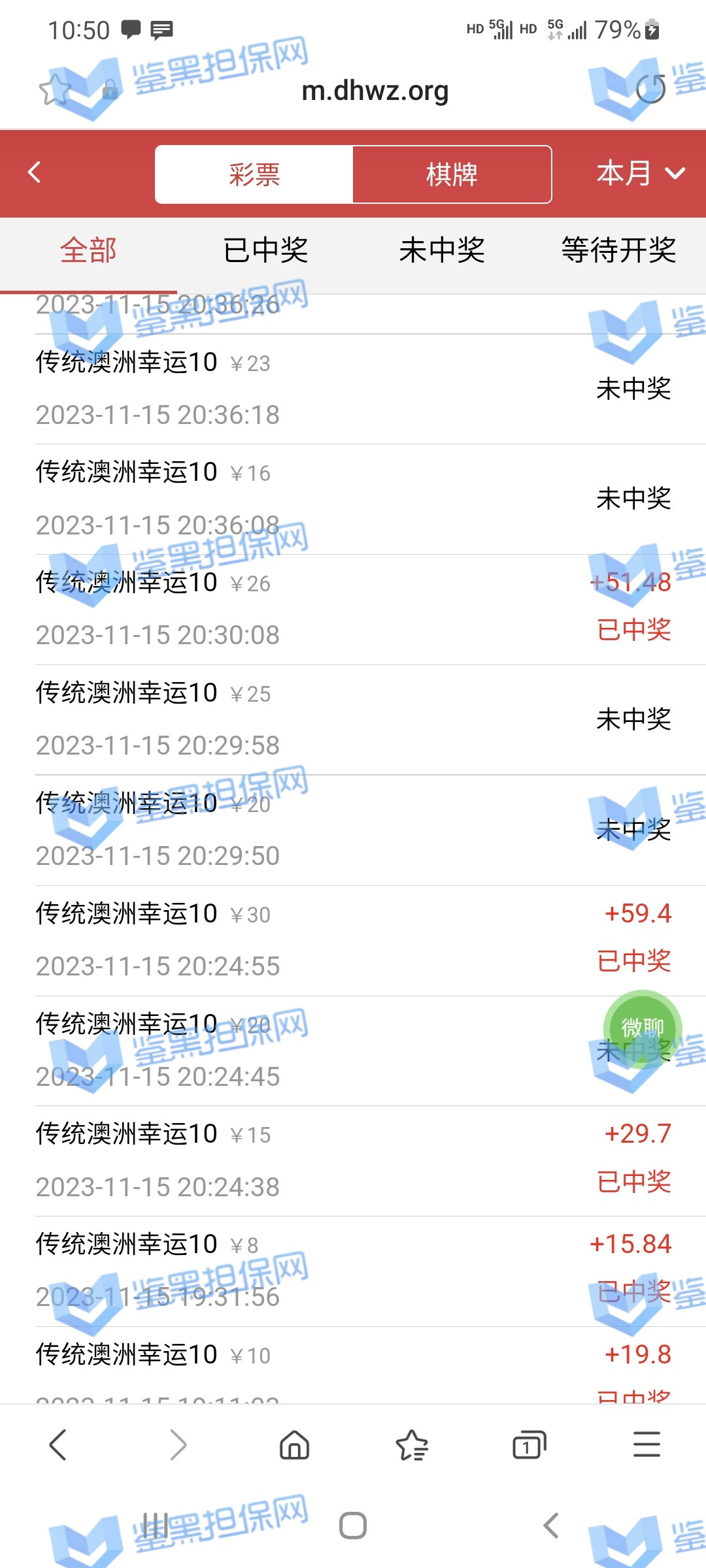706x1568 pixels.
Task: Open the ¥23 bet from 20:36:18
Action: point(353,389)
